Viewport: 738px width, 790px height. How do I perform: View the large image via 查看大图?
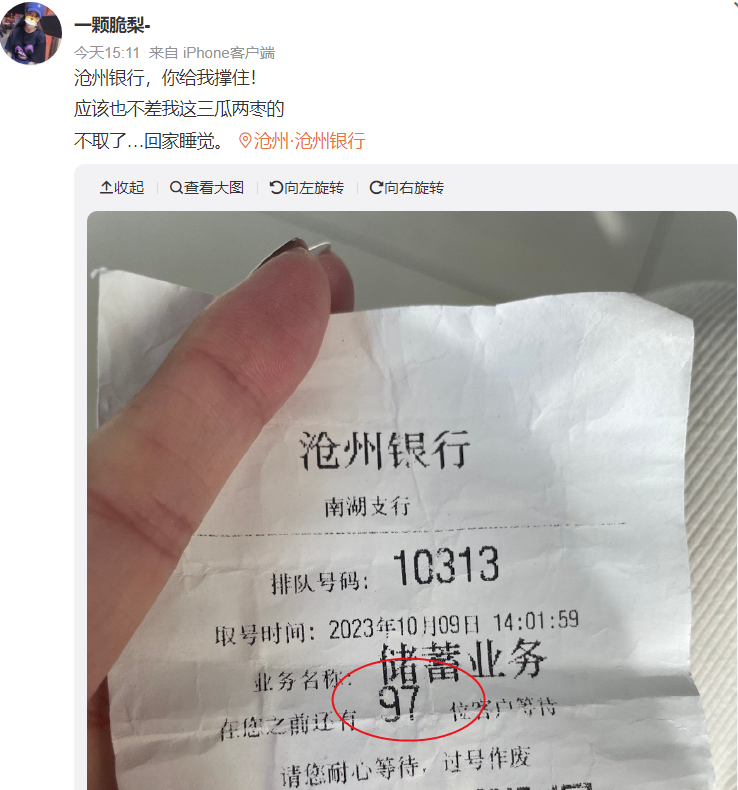pyautogui.click(x=206, y=187)
